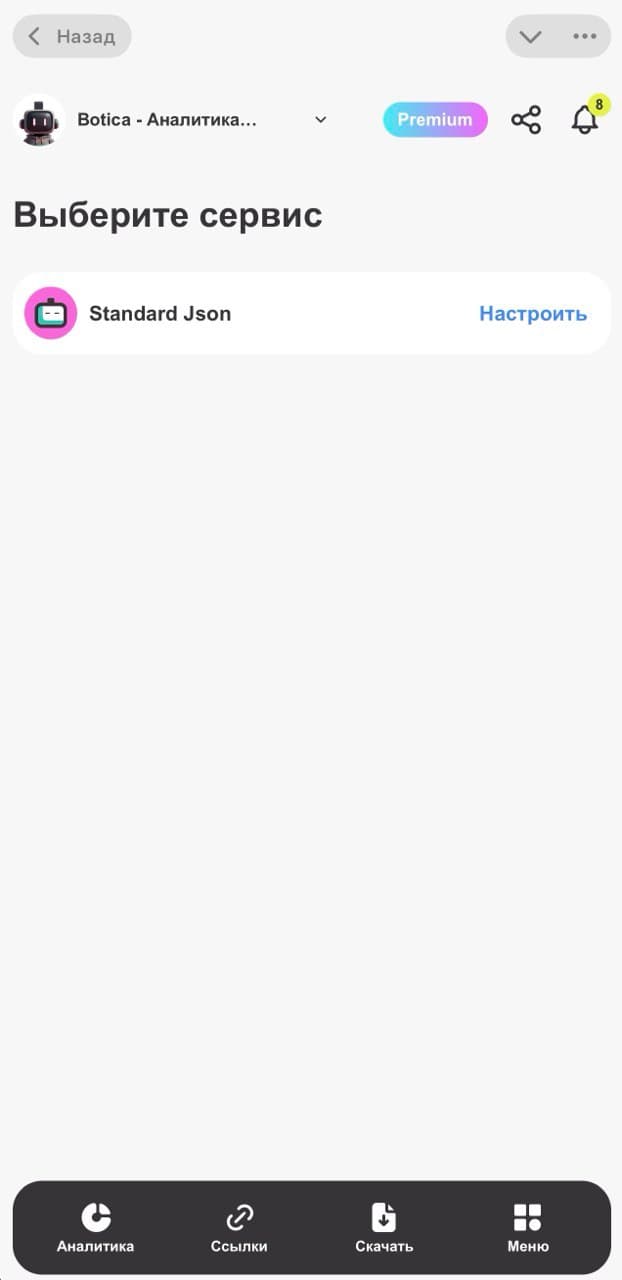Expand the Botica bot selector dropdown
622x1280 pixels.
(320, 120)
